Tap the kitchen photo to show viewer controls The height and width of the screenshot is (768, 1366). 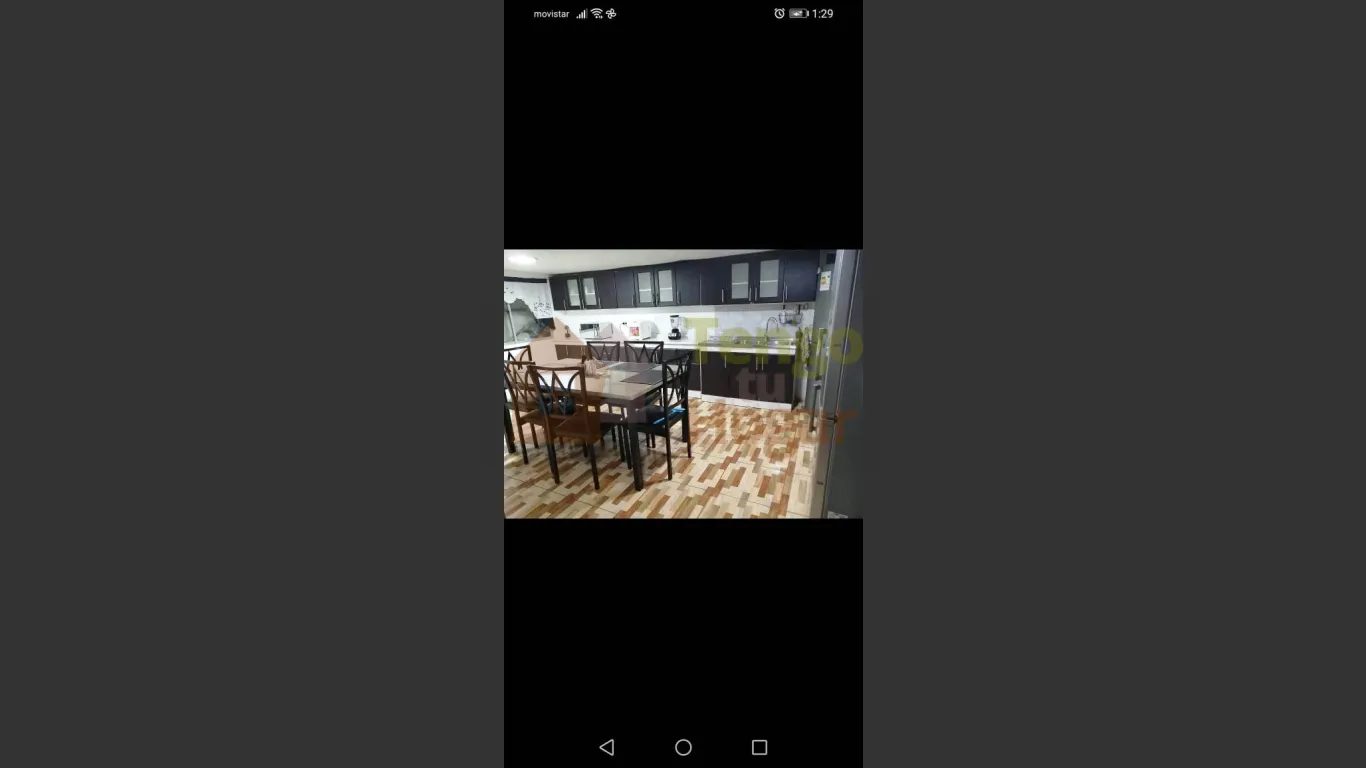pyautogui.click(x=683, y=384)
